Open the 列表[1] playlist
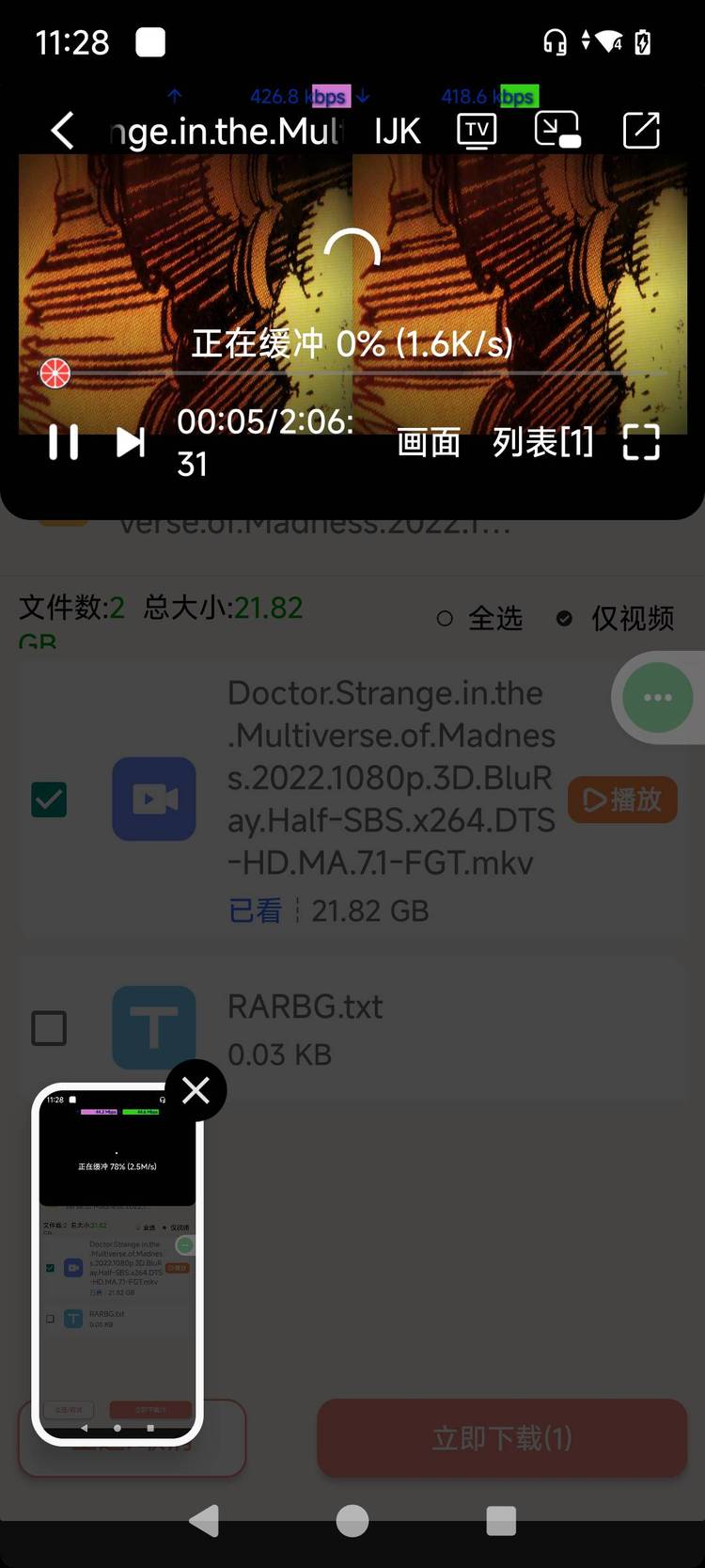The image size is (705, 1568). (542, 442)
